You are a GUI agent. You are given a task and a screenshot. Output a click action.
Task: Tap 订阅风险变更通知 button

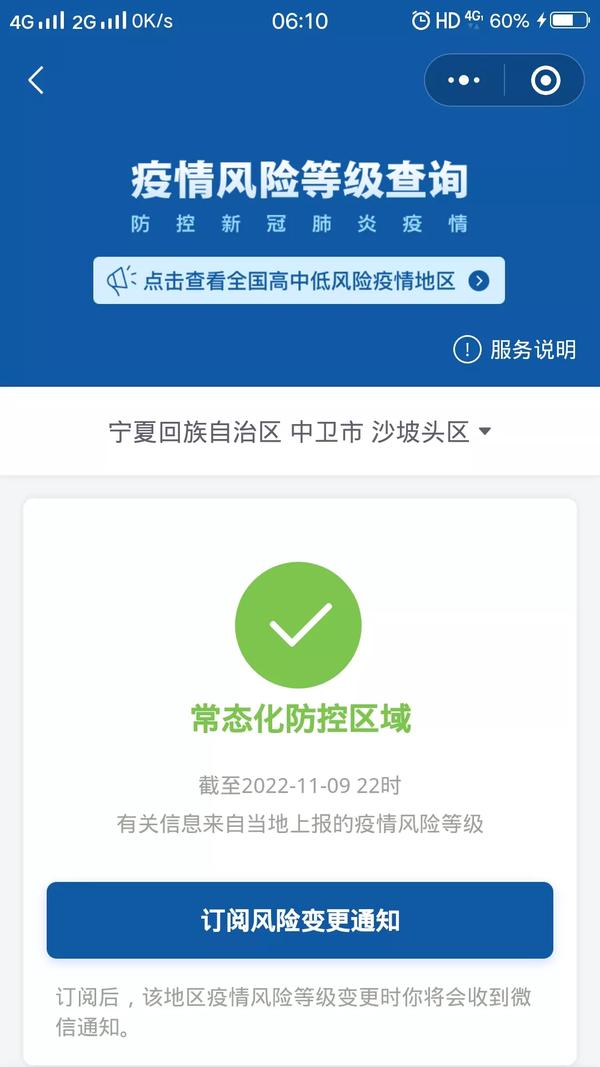300,921
